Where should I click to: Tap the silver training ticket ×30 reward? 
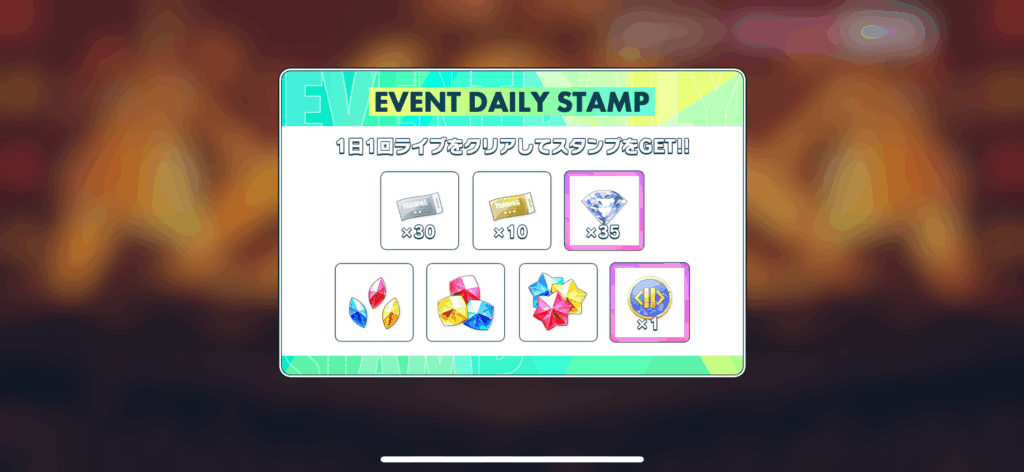[x=419, y=210]
